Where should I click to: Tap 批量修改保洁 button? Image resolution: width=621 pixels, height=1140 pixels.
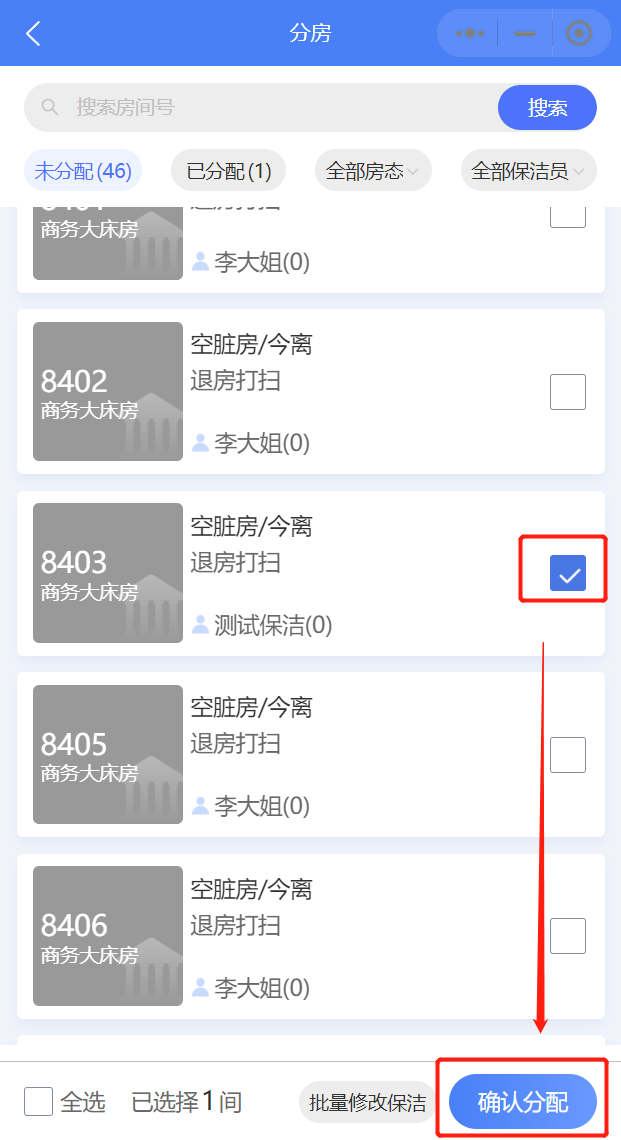pyautogui.click(x=367, y=1102)
